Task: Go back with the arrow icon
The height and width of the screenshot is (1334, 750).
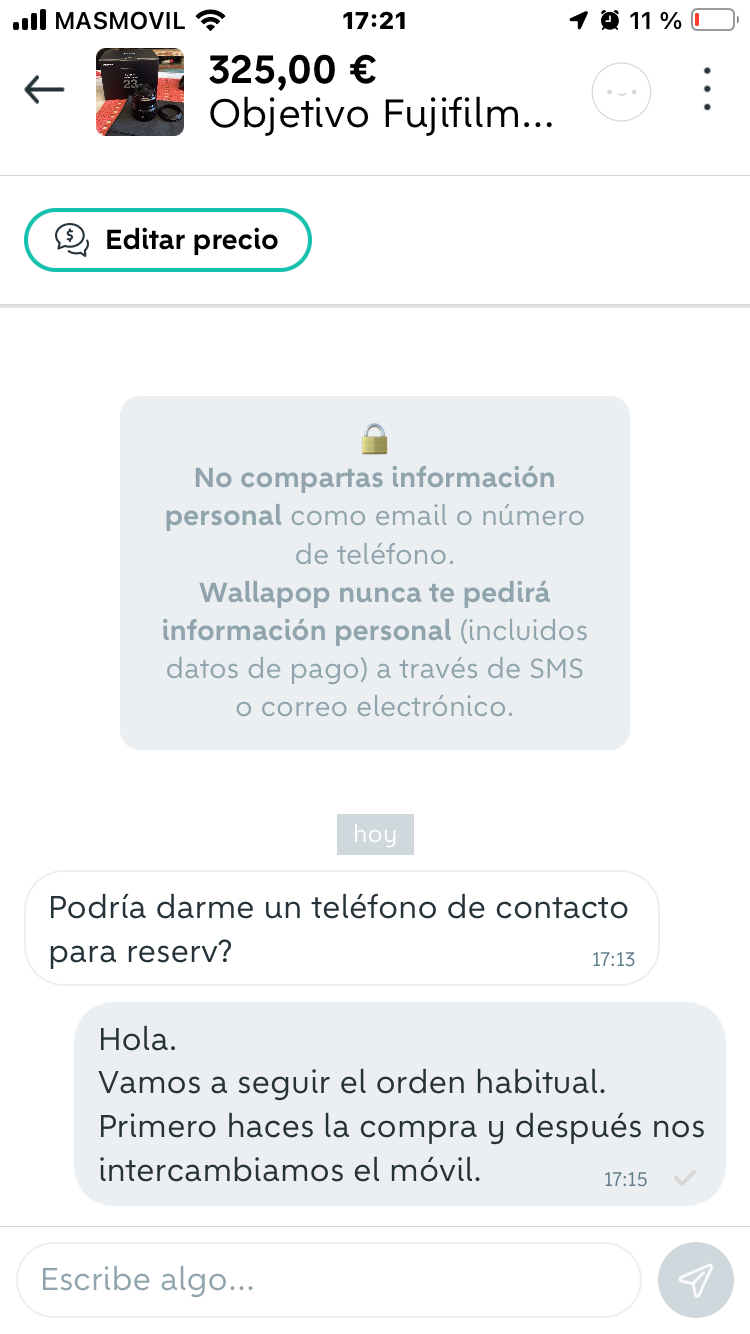Action: click(44, 90)
